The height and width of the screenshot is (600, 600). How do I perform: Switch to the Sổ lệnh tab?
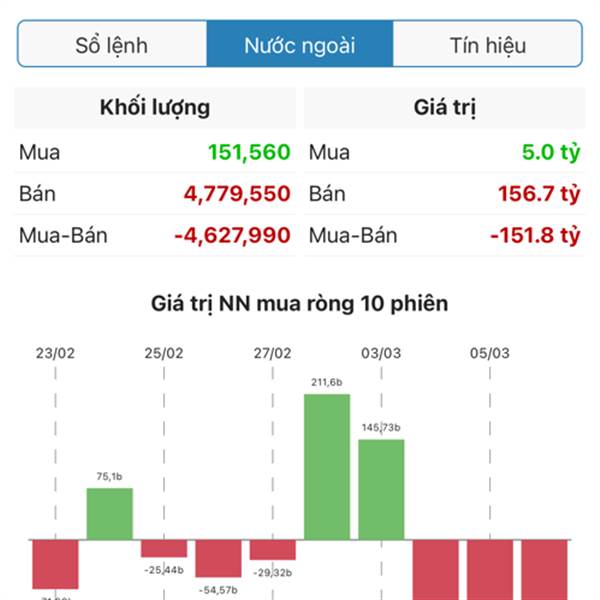pos(112,45)
